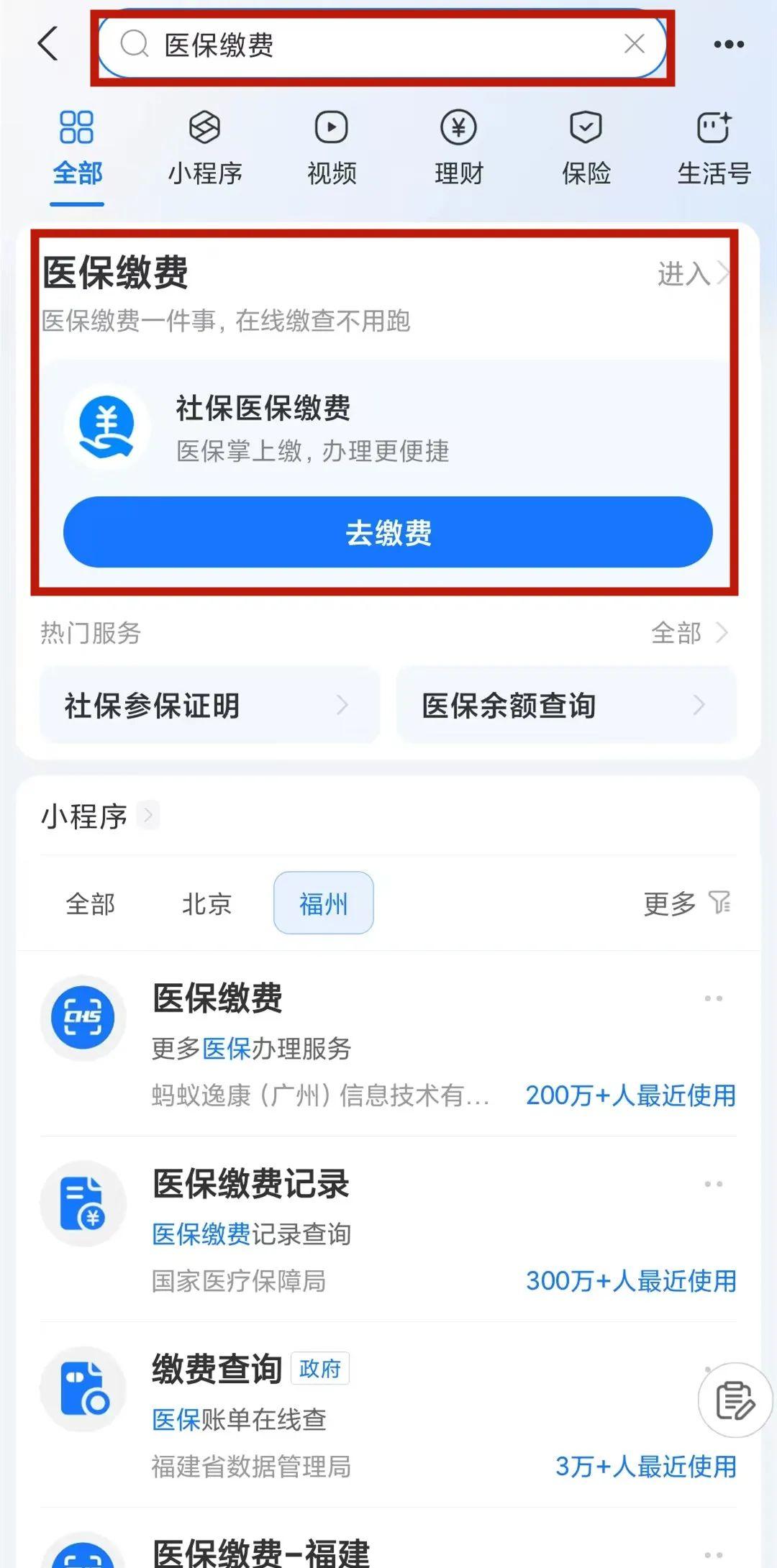The height and width of the screenshot is (1568, 777).
Task: Open the 医保缴费记录 mini program
Action: (388, 1230)
